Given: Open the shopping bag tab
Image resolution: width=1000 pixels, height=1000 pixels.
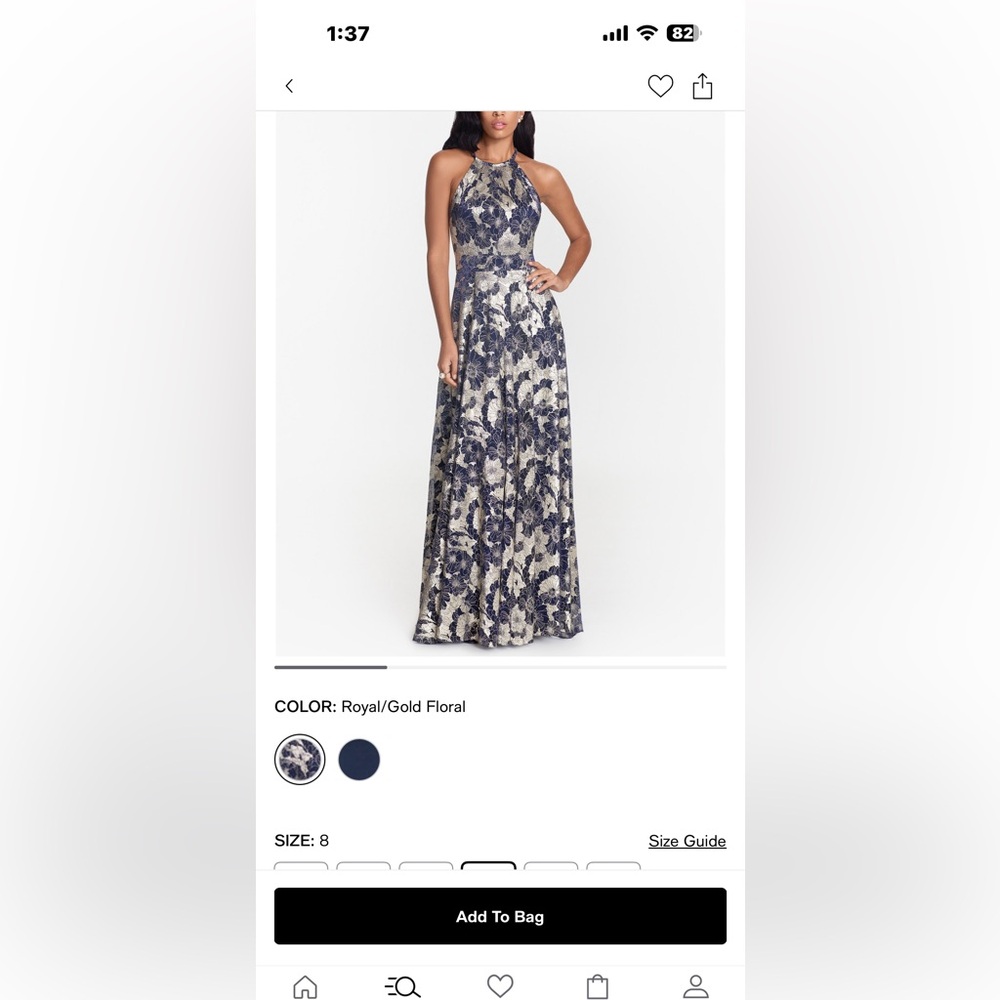Looking at the screenshot, I should pos(597,986).
